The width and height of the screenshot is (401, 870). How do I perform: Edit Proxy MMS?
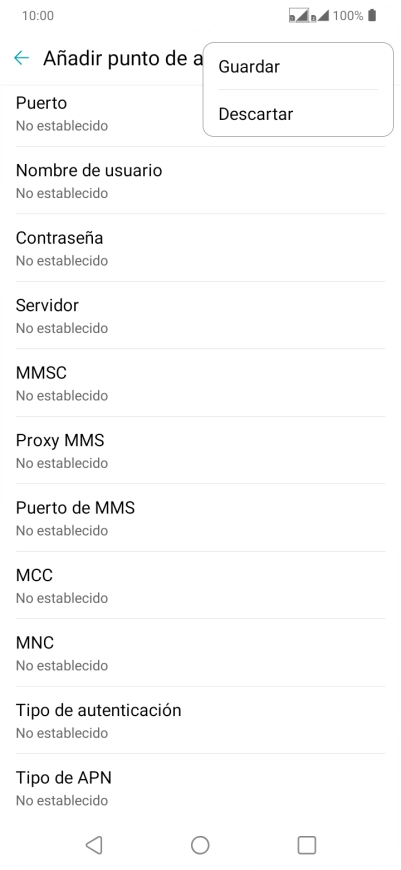point(200,451)
